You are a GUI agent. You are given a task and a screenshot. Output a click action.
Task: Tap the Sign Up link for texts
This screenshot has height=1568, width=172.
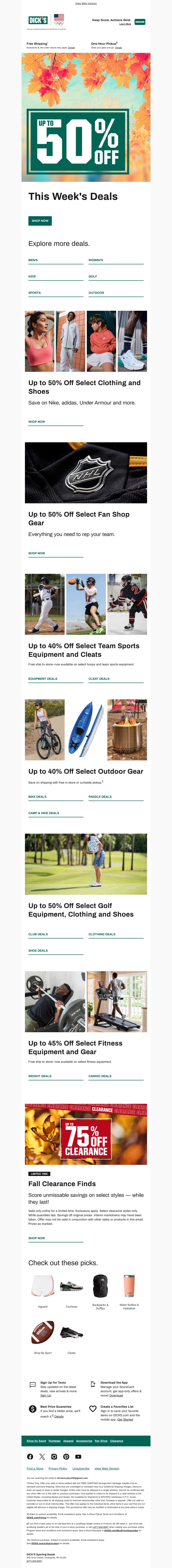pos(46,1395)
